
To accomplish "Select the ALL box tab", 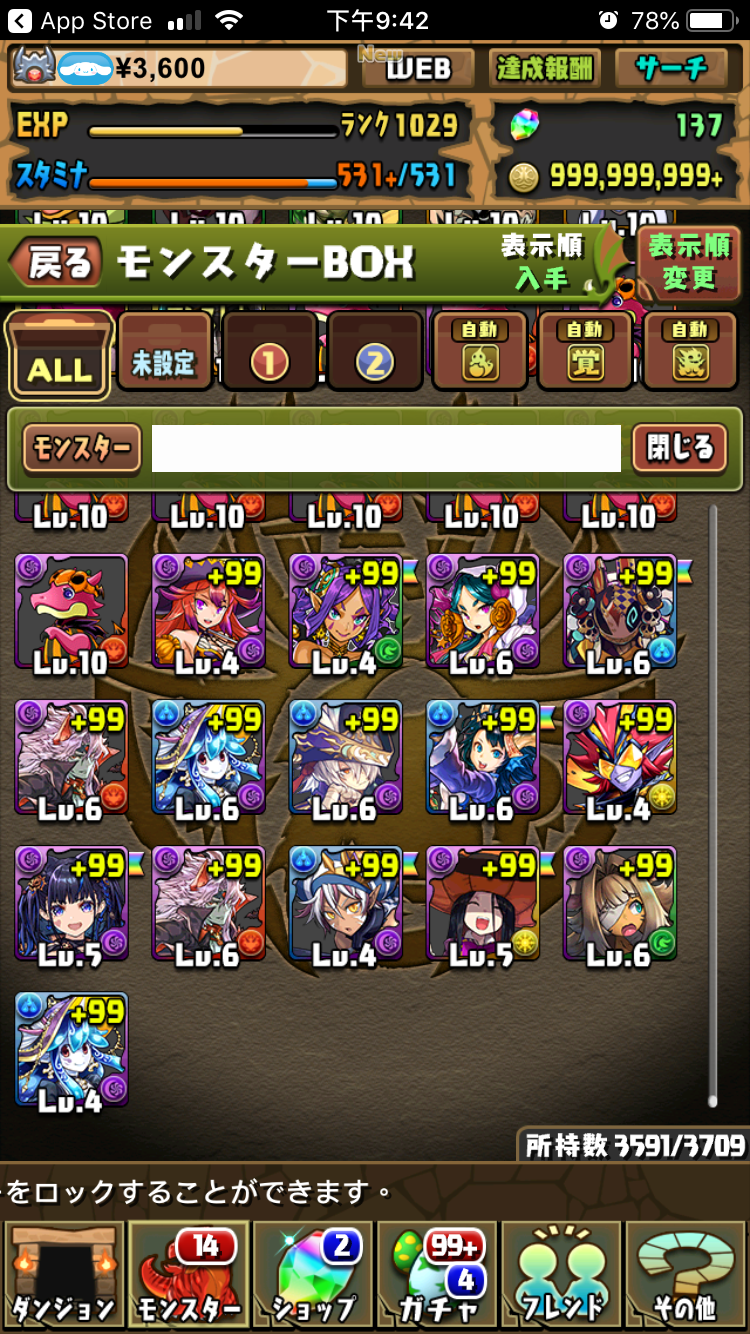I will tap(60, 354).
